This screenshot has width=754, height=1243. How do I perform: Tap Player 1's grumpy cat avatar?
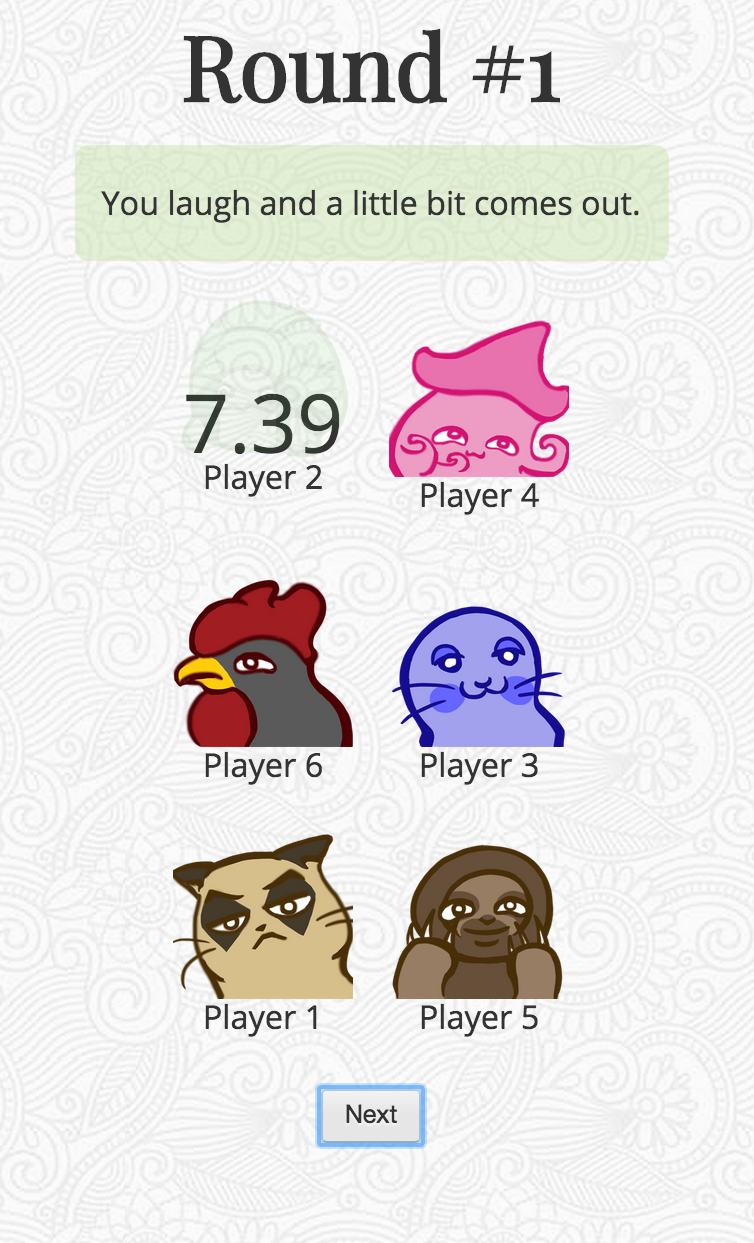click(263, 918)
